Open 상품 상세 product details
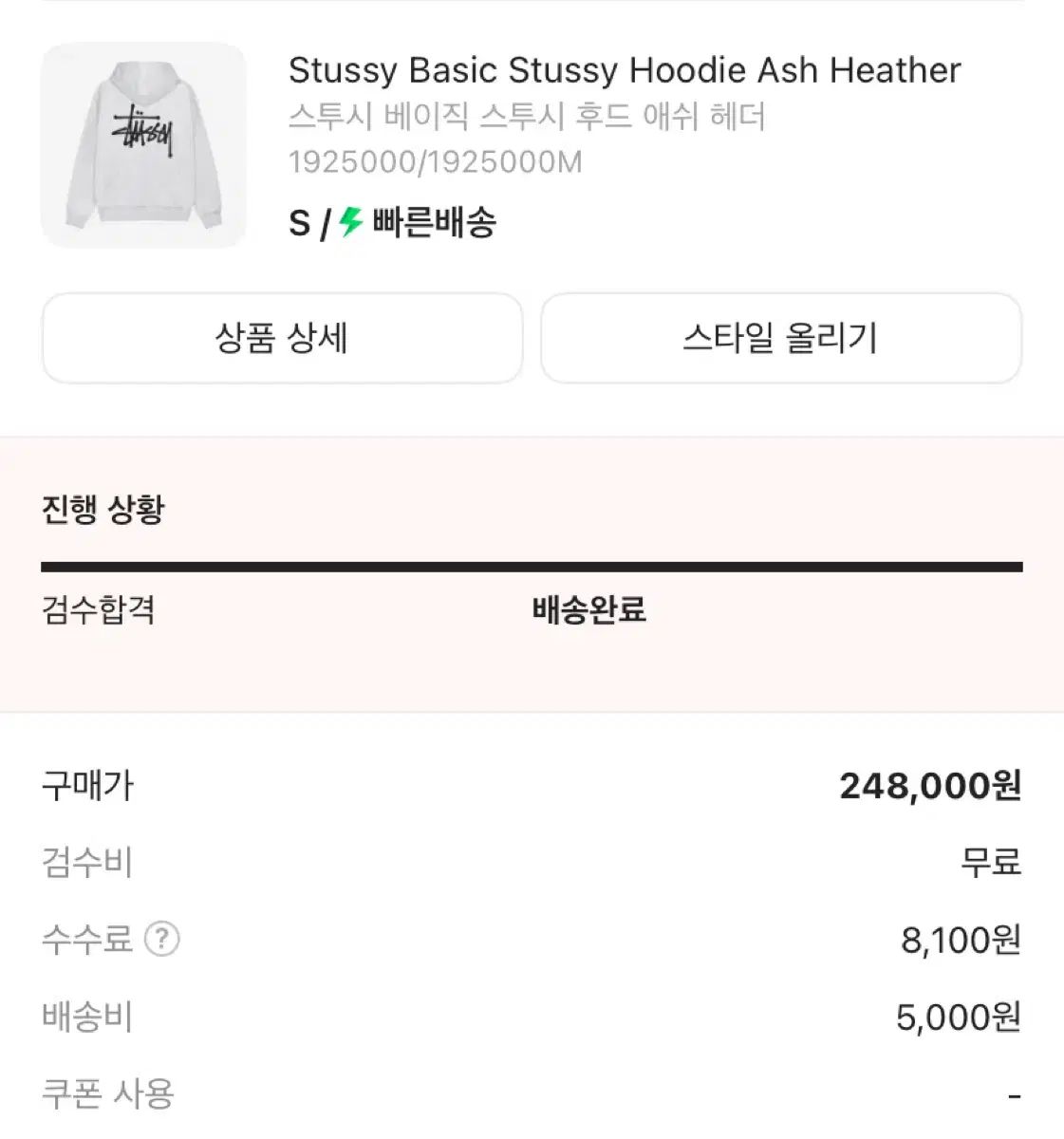 pos(282,338)
